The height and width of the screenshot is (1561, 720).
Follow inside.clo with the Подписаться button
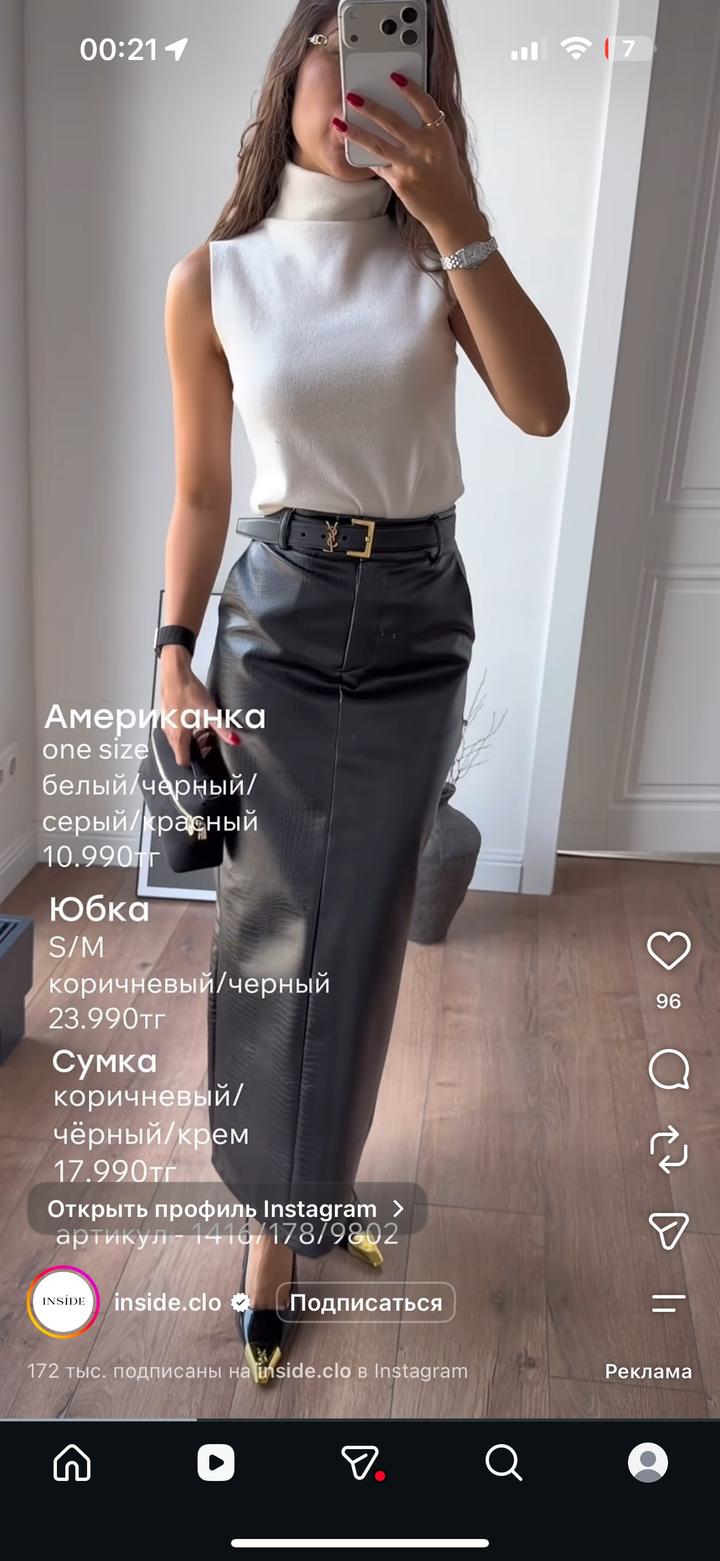coord(366,1303)
